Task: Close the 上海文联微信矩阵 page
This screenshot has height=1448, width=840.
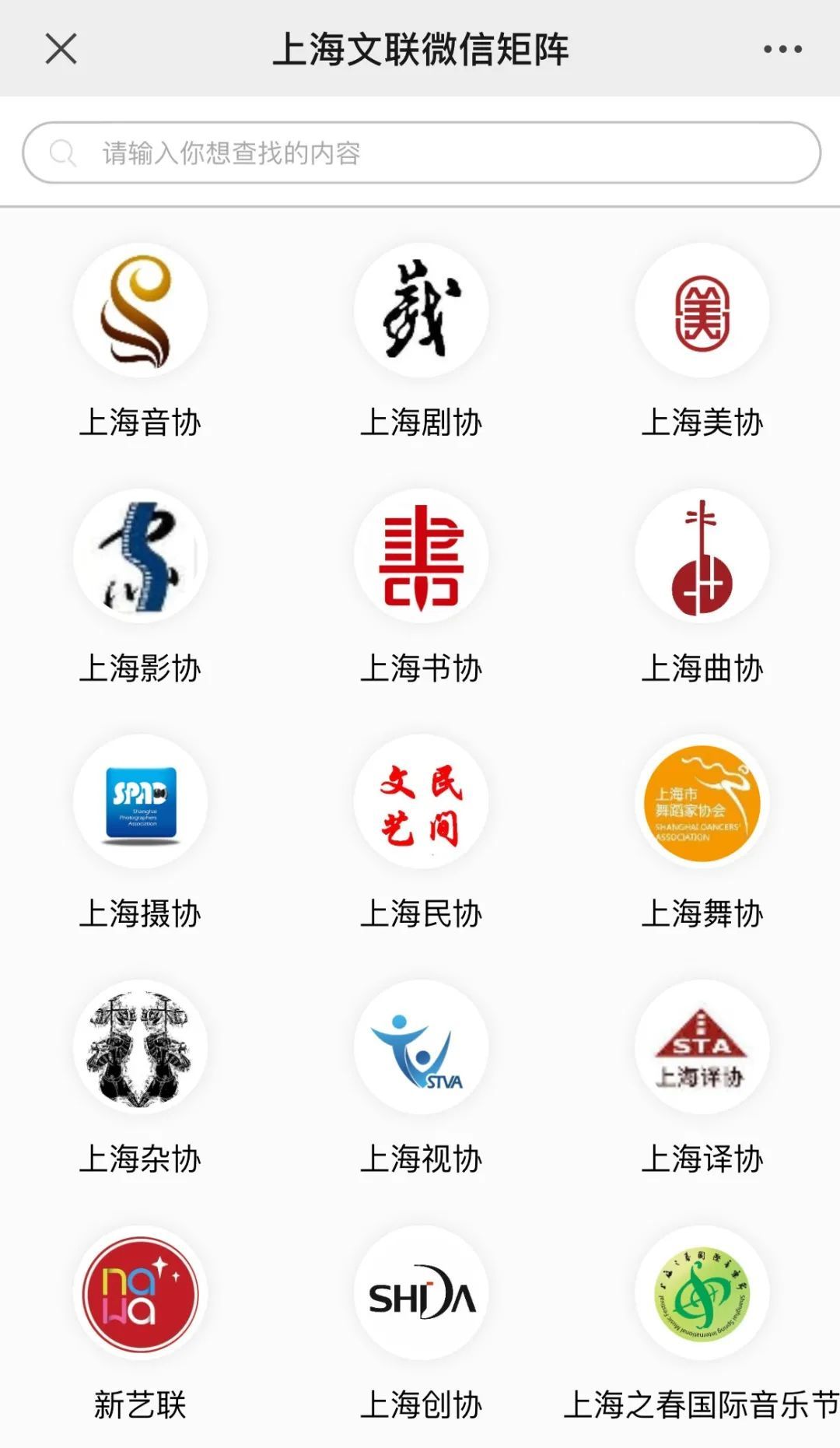Action: tap(61, 49)
